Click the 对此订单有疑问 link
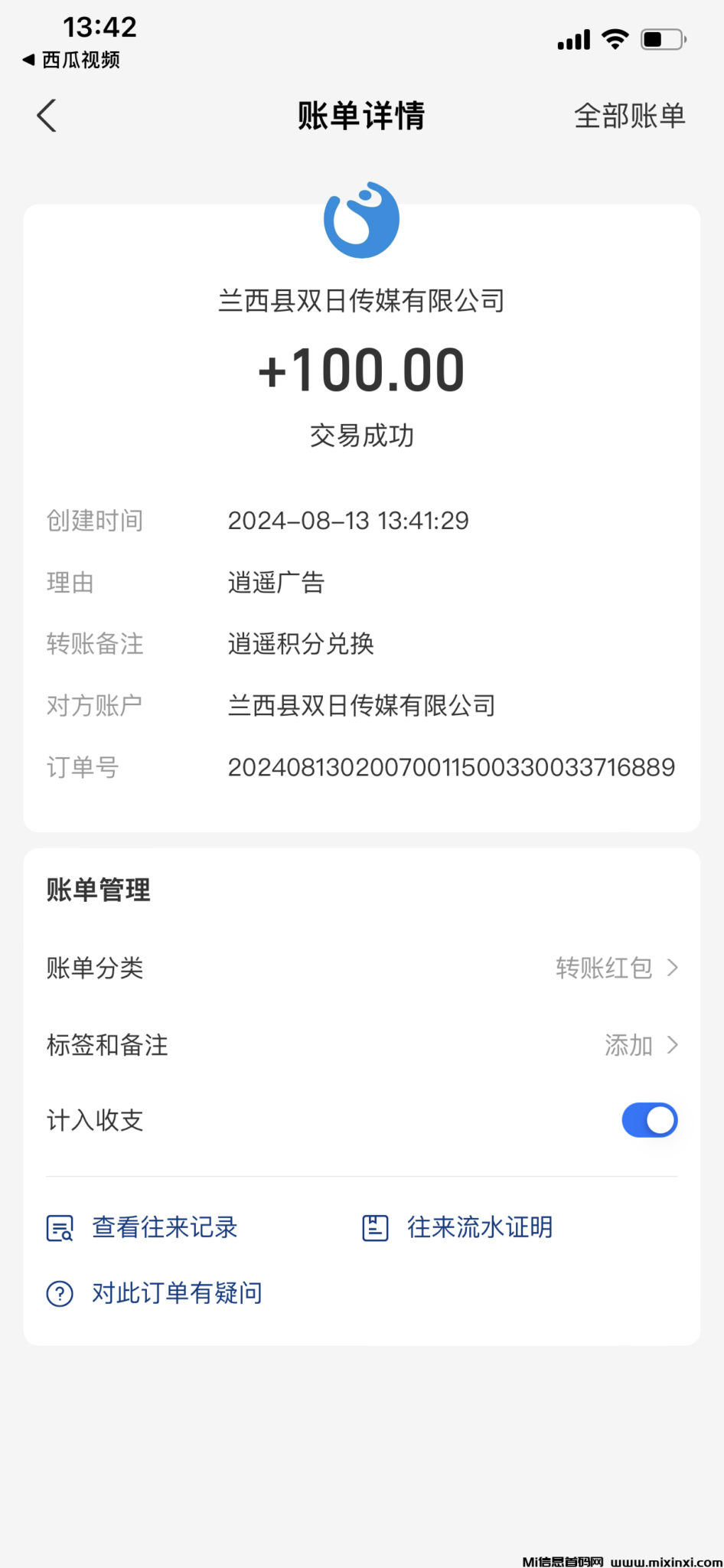724x1568 pixels. pos(176,1292)
